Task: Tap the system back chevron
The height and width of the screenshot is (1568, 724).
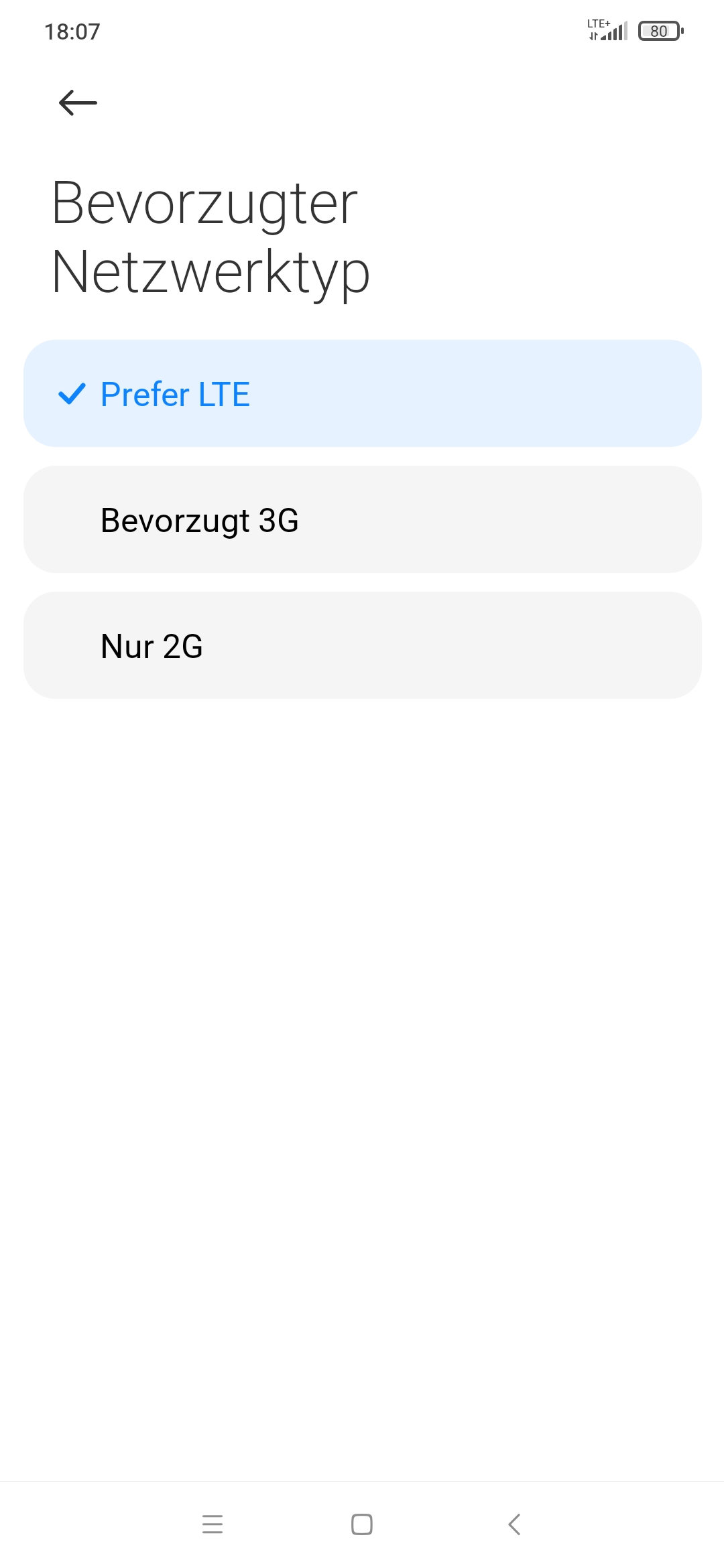Action: tap(514, 1524)
